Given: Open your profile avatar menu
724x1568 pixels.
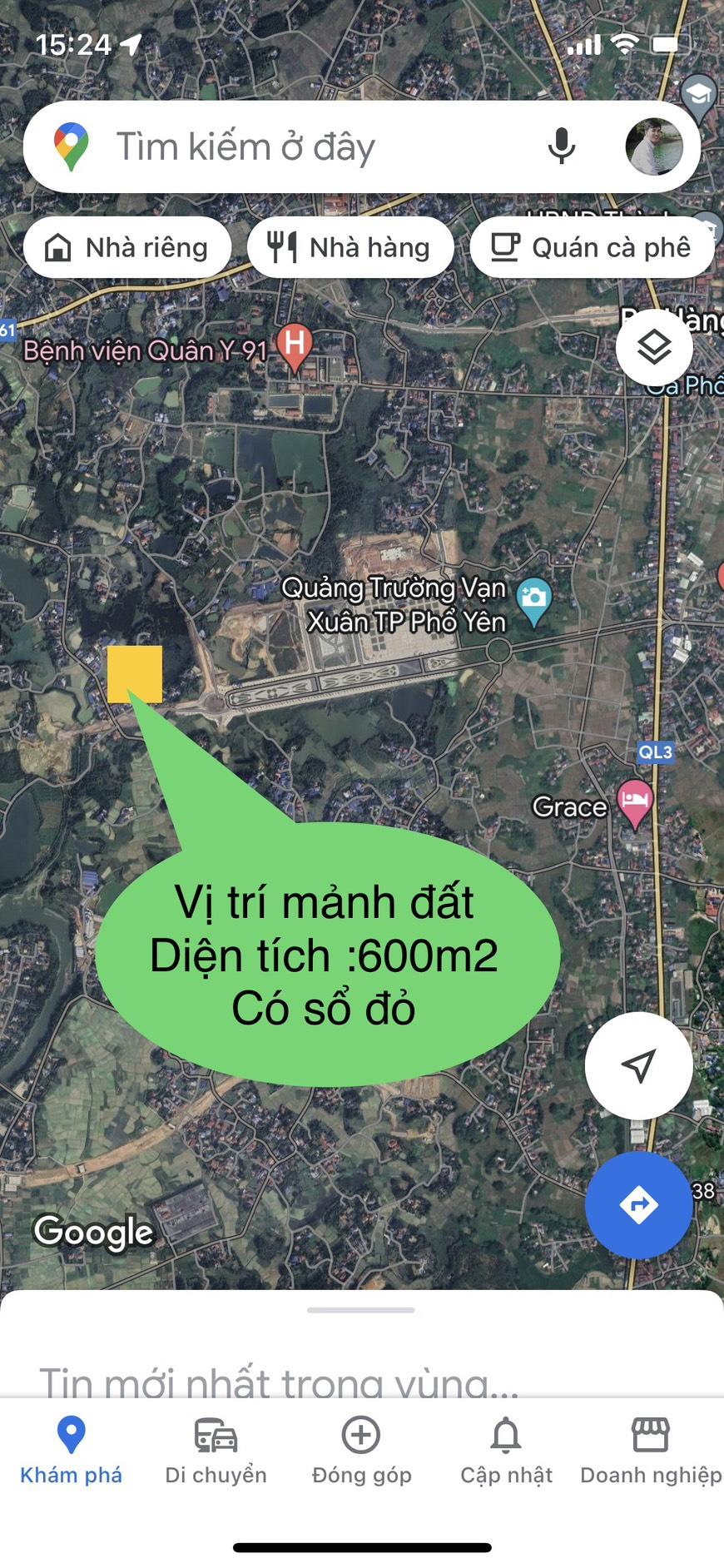Looking at the screenshot, I should [657, 146].
